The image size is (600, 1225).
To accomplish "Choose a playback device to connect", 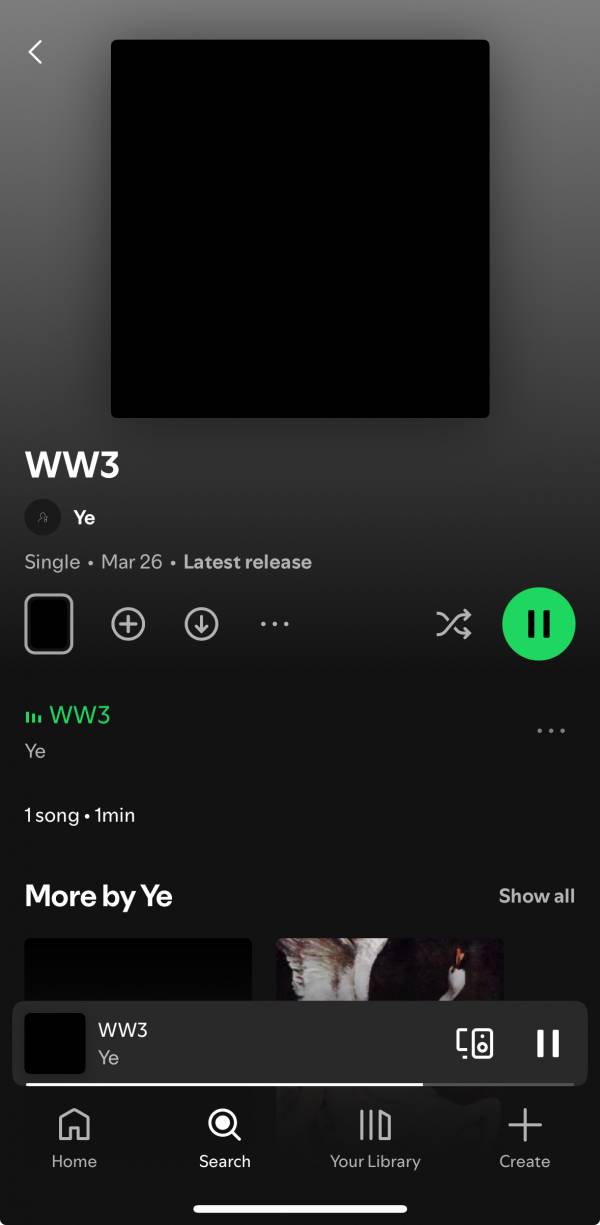I will tap(475, 1043).
